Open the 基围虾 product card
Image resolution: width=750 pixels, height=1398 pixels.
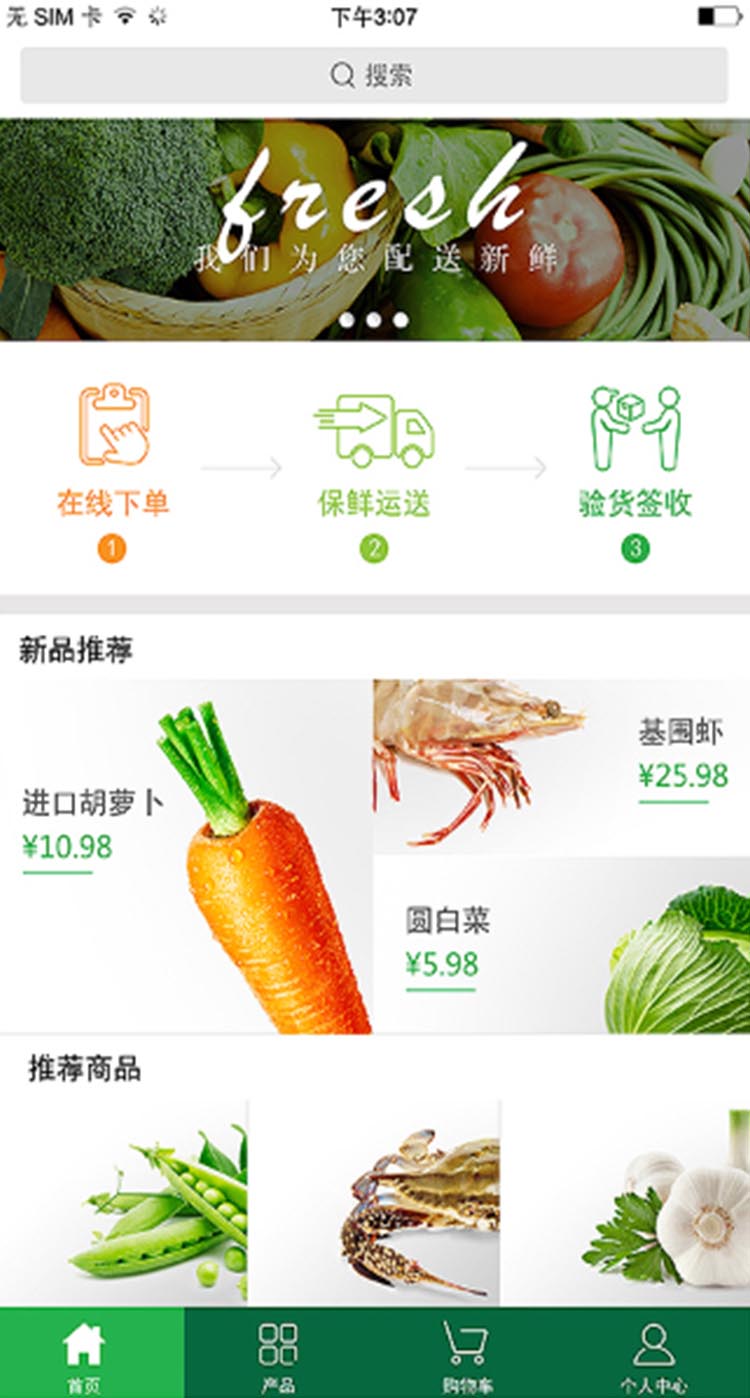pos(562,766)
